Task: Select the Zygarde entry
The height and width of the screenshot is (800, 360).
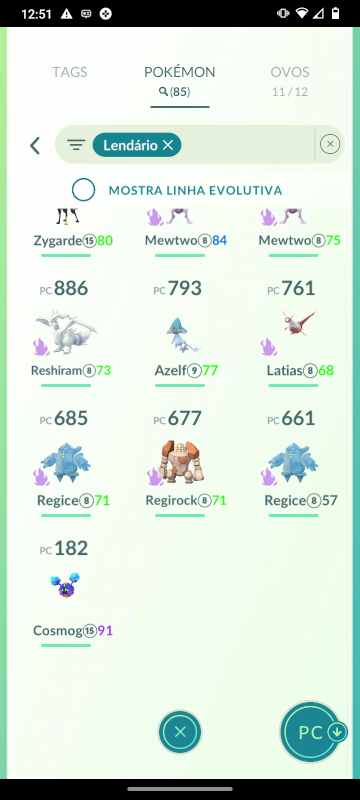Action: (66, 232)
